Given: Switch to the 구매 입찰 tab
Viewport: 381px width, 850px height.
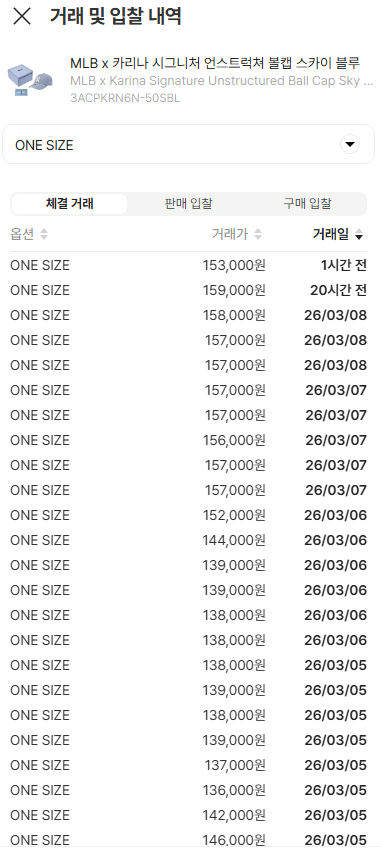Looking at the screenshot, I should pos(307,204).
